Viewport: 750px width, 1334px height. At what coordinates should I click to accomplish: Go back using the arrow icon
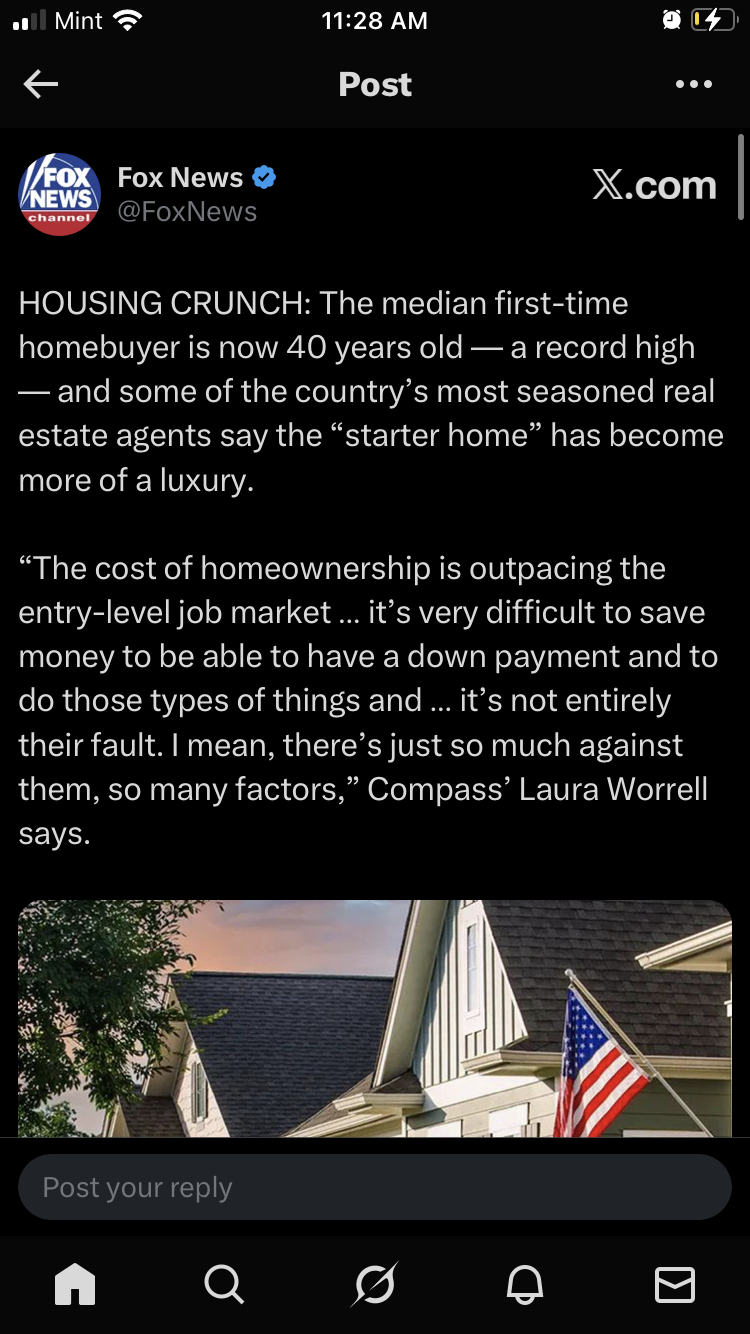click(x=41, y=85)
